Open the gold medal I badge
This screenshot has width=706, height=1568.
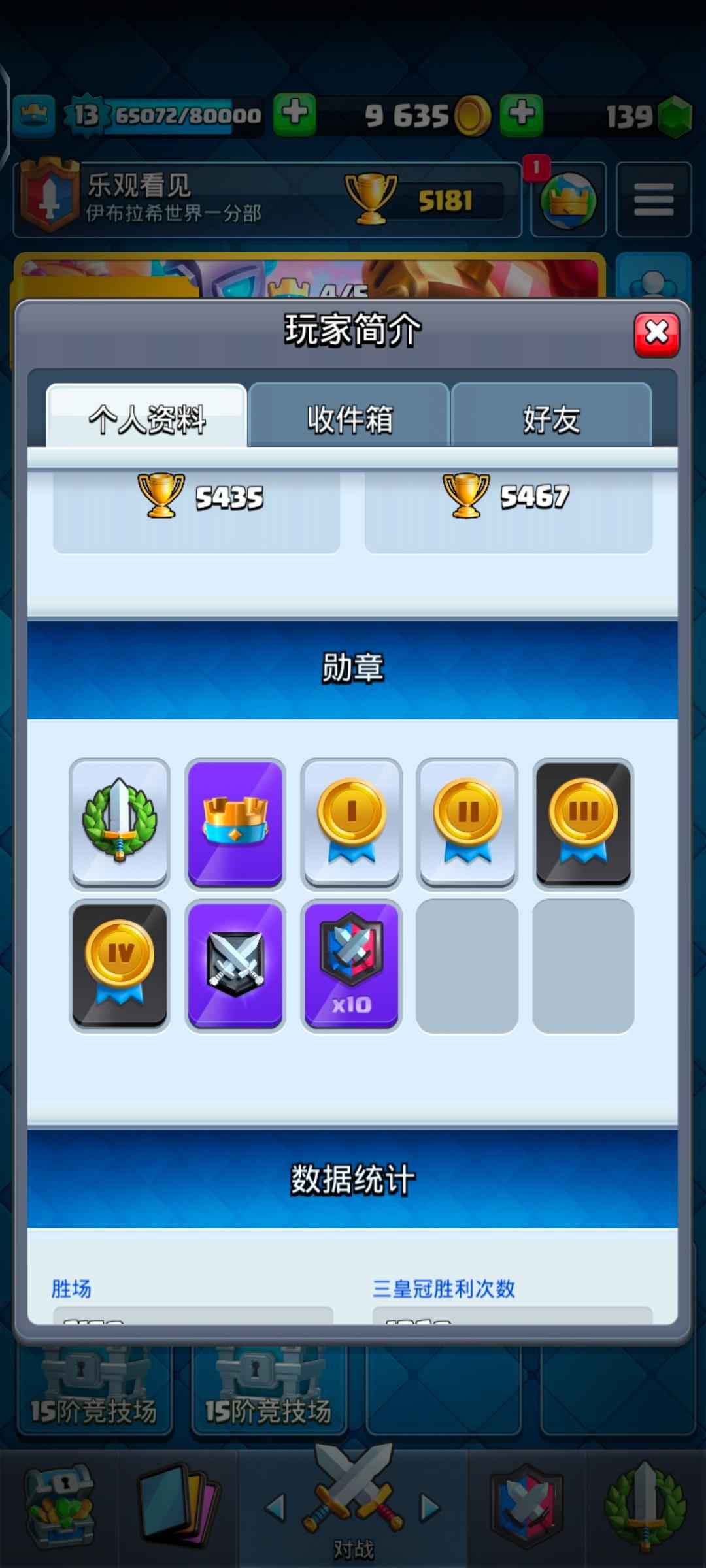351,822
